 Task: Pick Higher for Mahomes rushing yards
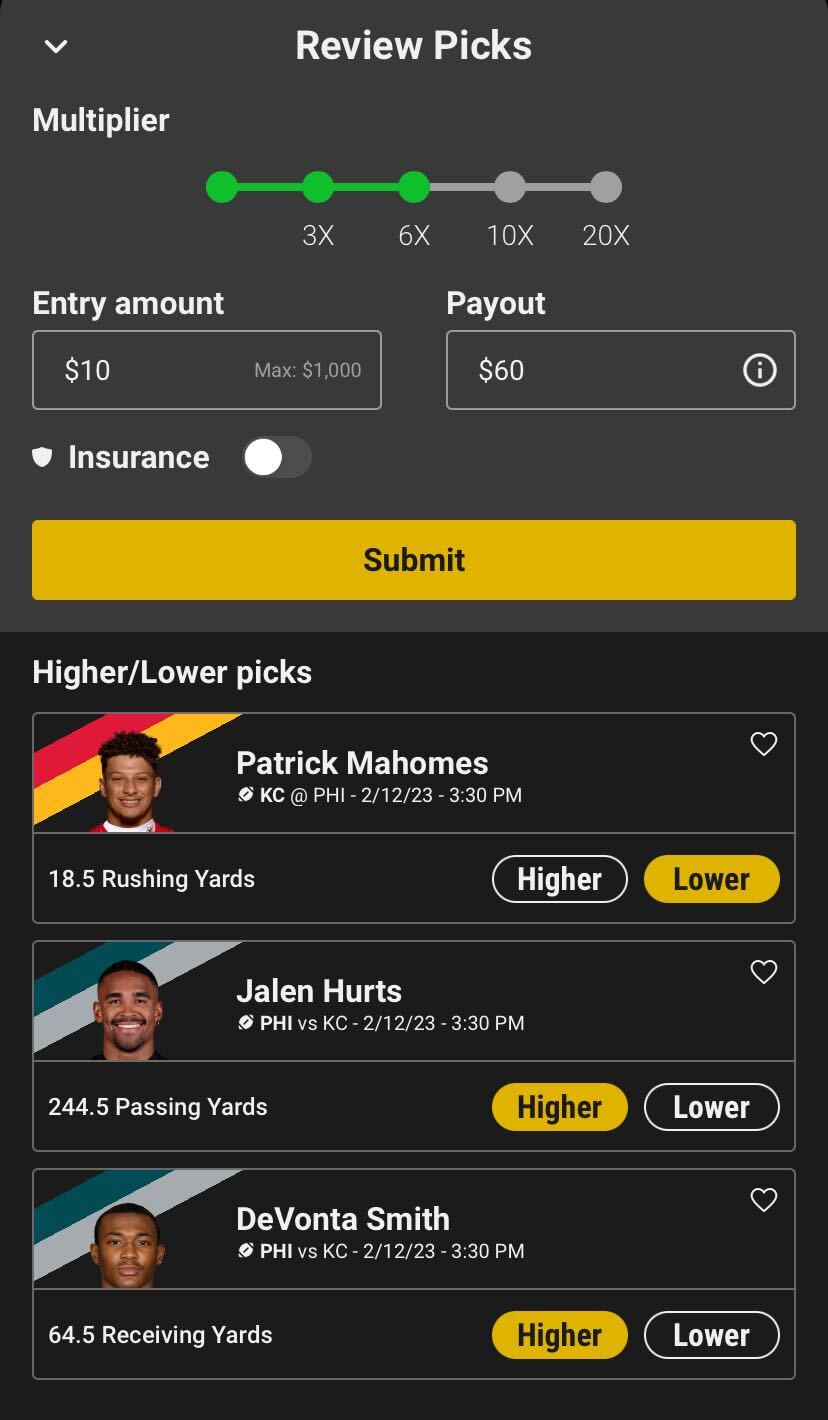tap(560, 879)
